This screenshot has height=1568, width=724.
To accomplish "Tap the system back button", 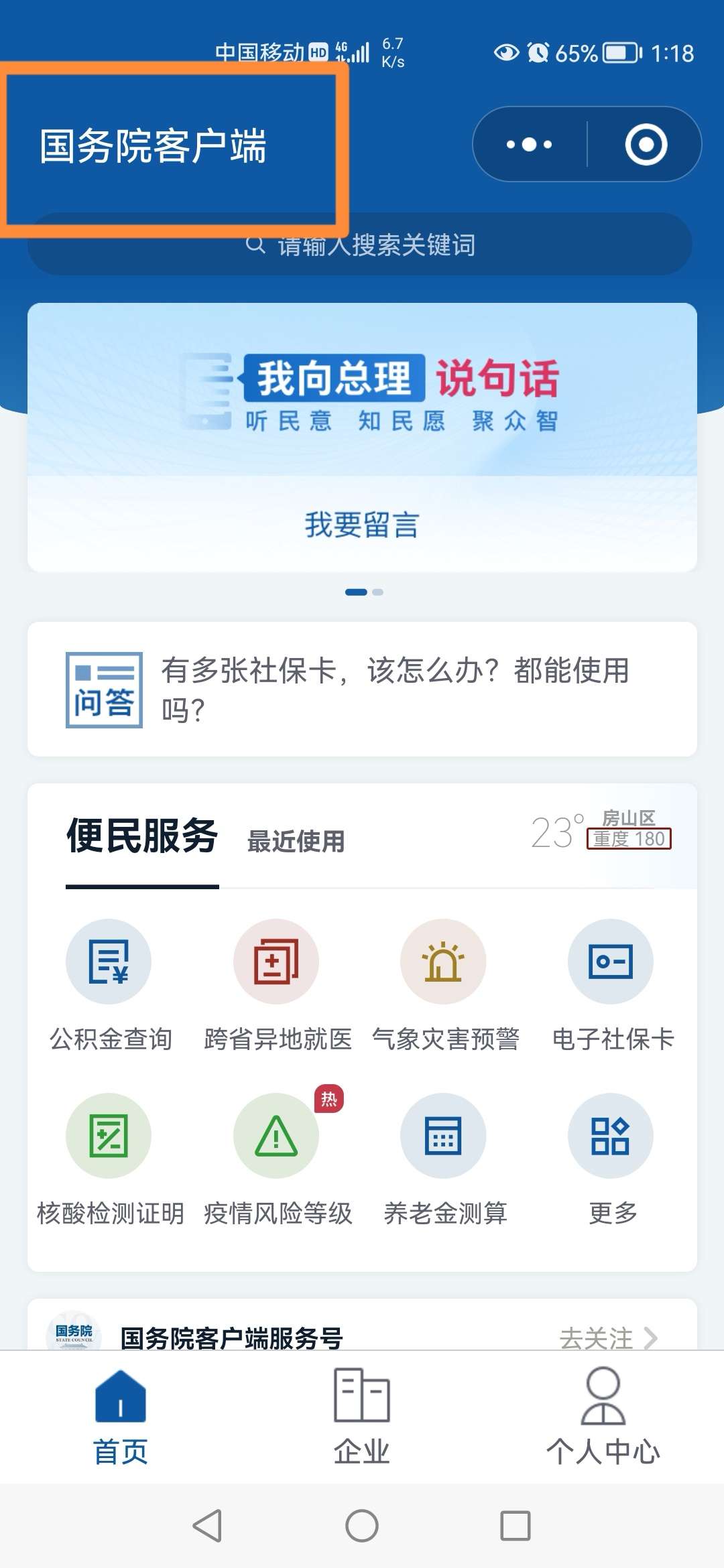I will (207, 1526).
